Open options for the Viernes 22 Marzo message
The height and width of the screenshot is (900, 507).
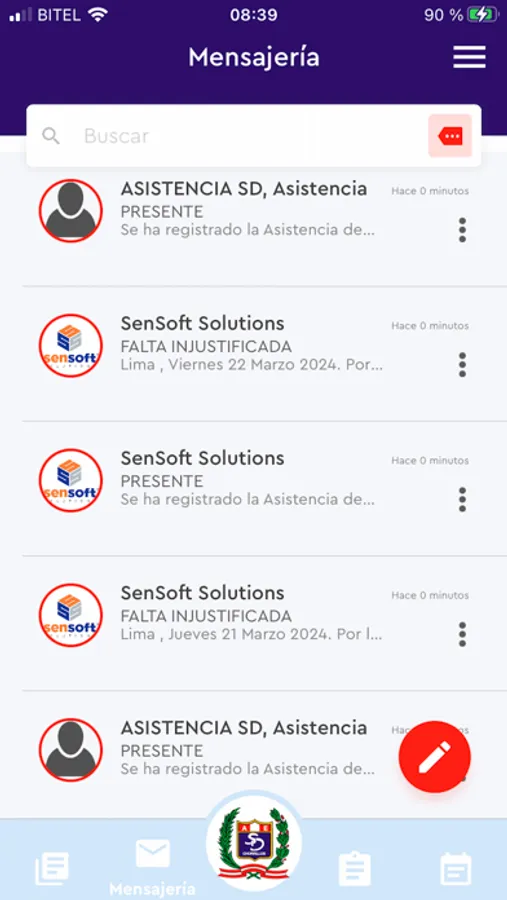coord(462,365)
